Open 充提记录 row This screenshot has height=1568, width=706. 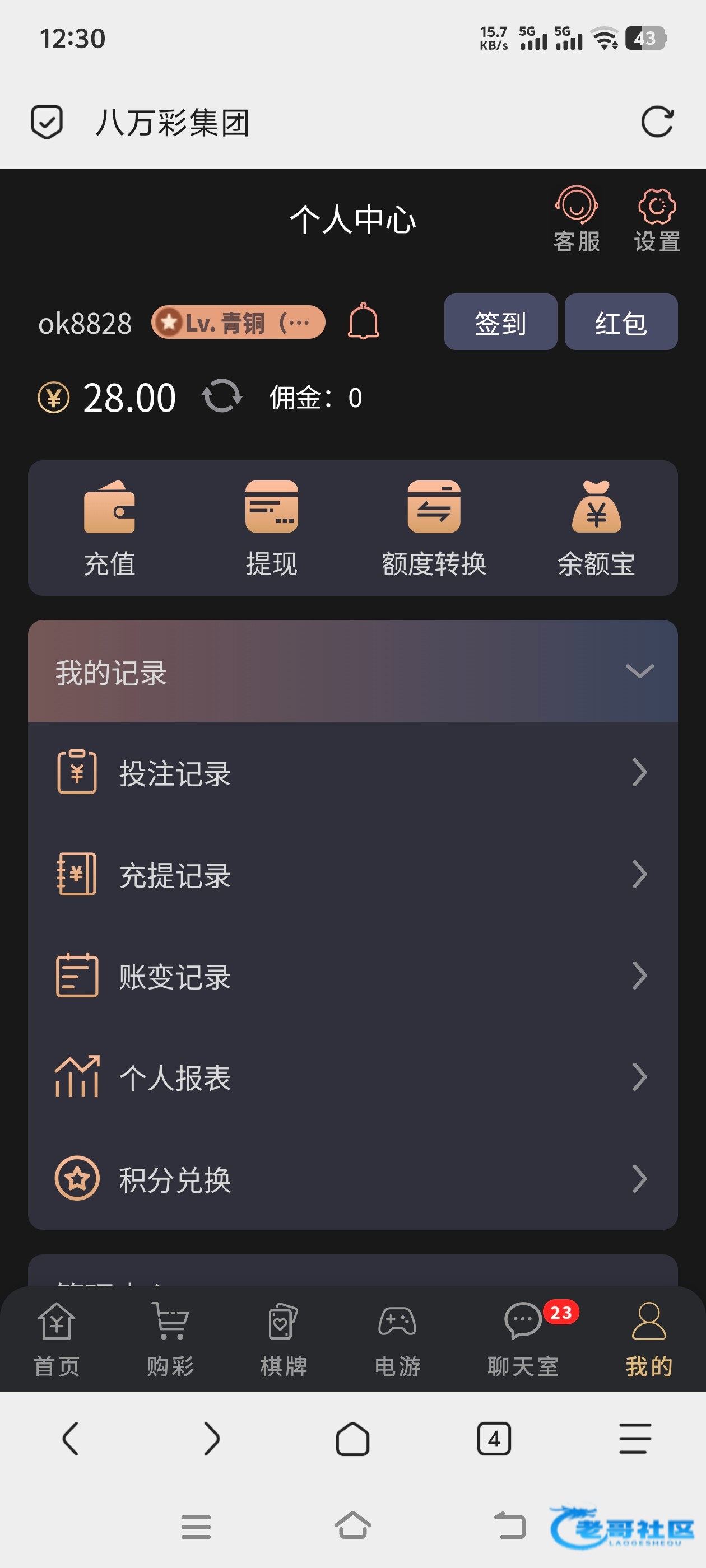click(352, 875)
